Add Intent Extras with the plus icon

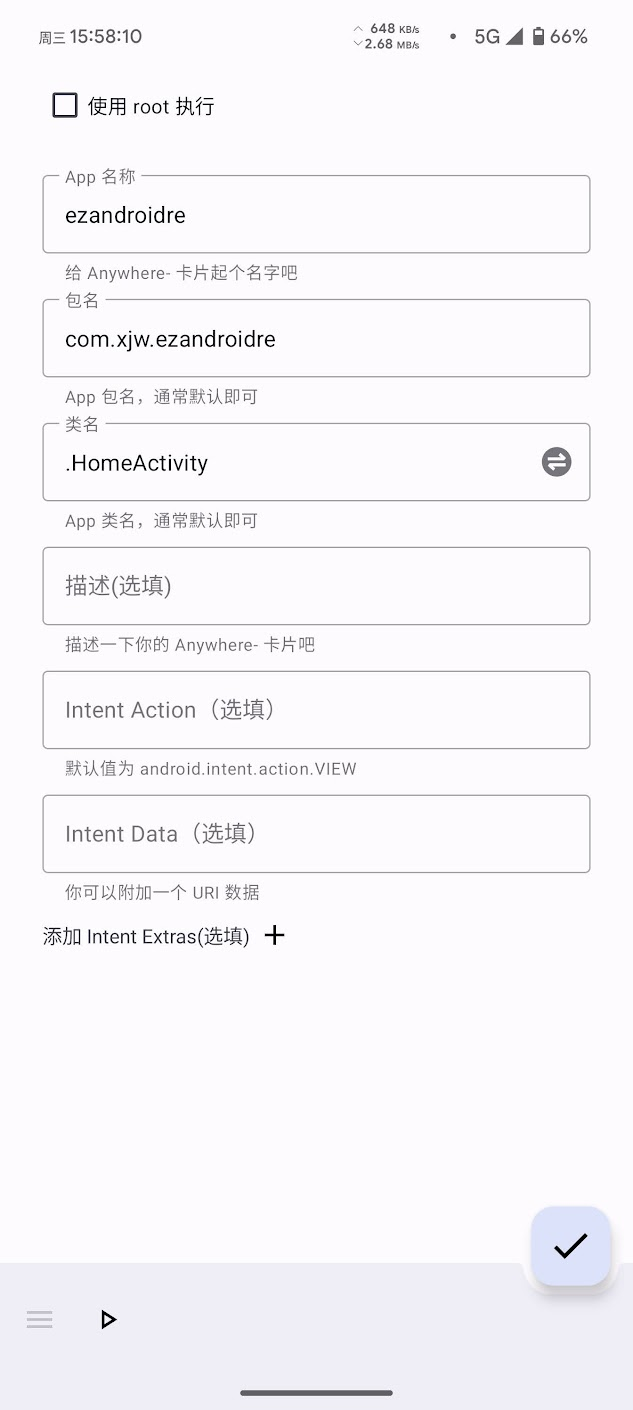click(274, 936)
